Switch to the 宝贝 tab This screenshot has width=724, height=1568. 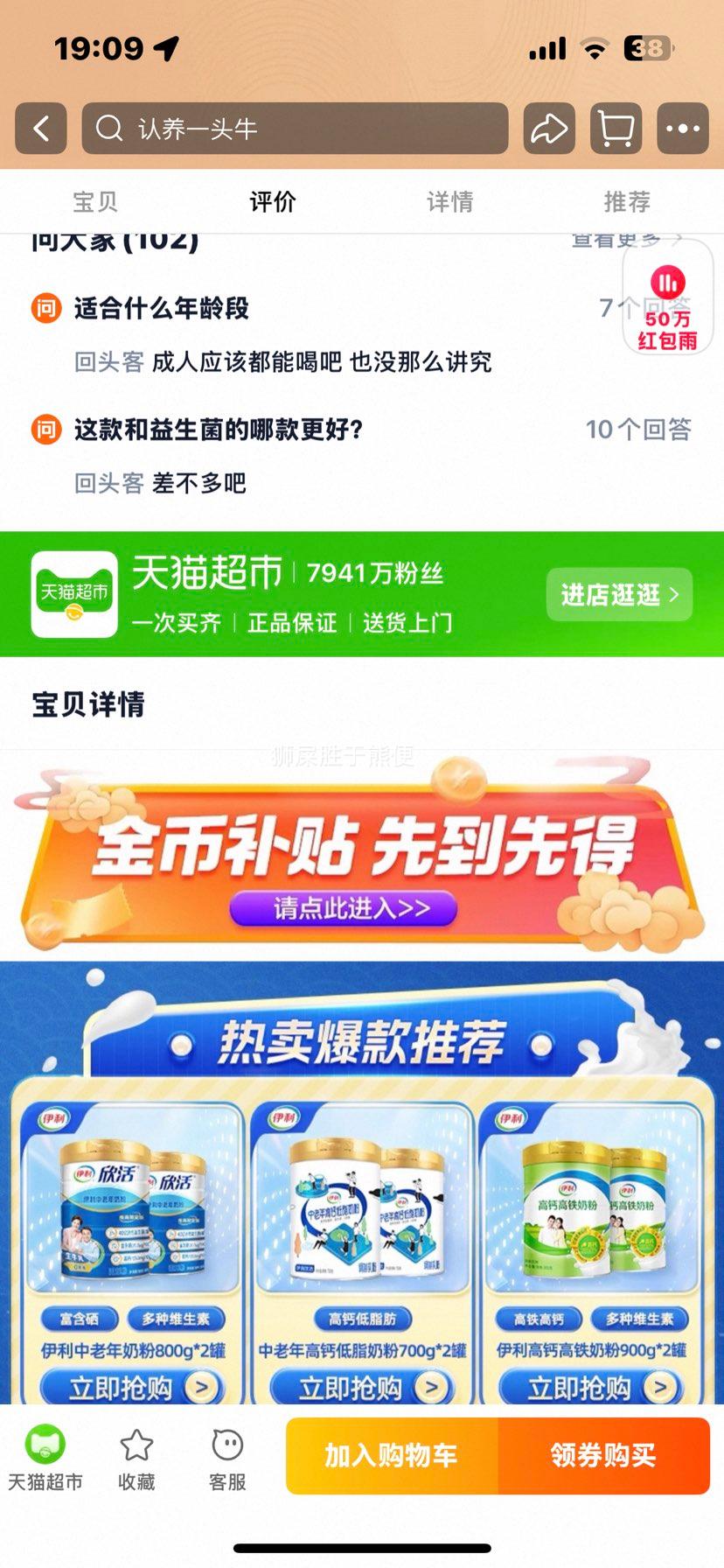(x=95, y=202)
